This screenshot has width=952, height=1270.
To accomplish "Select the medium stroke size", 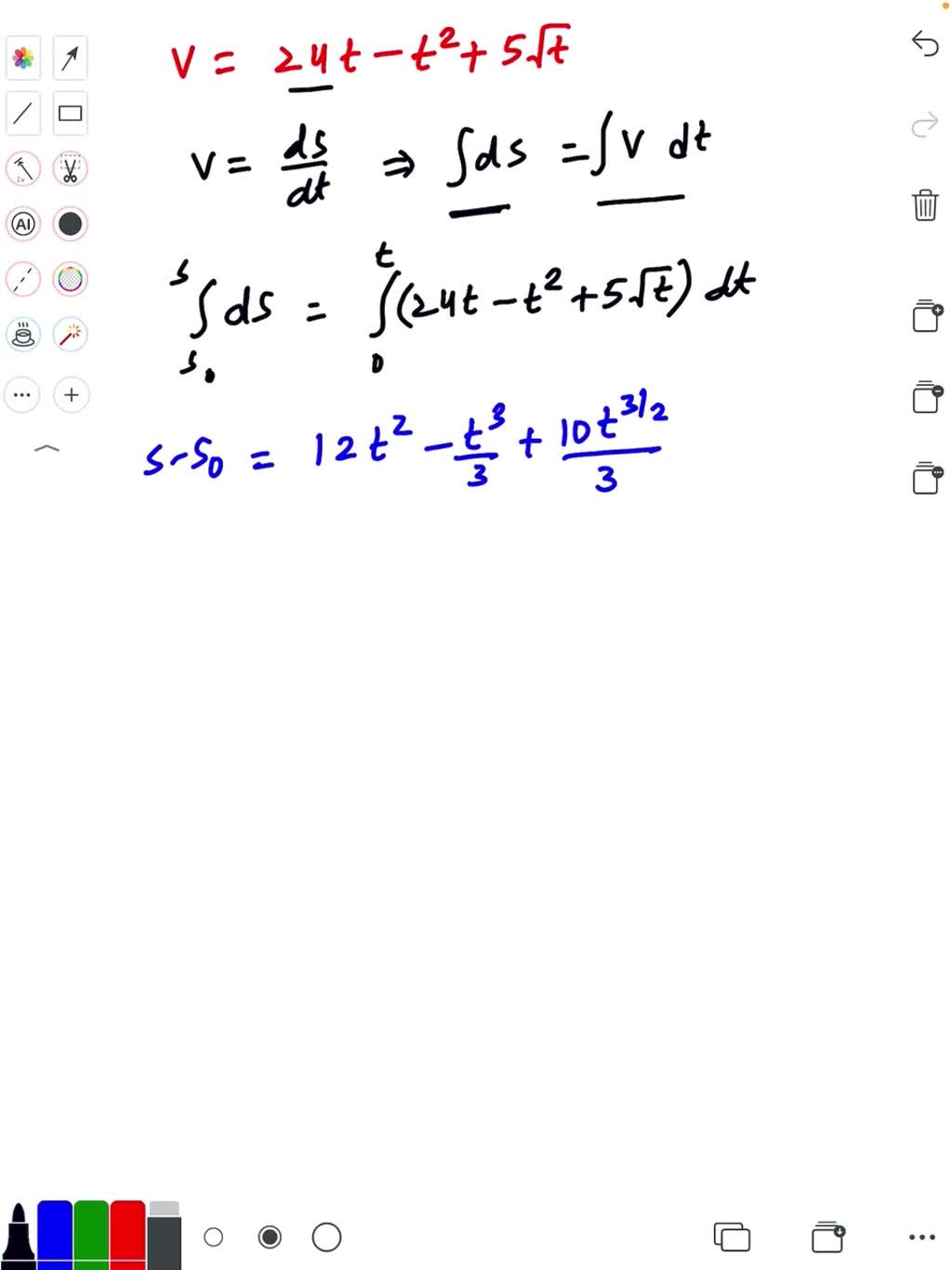I will point(270,1237).
